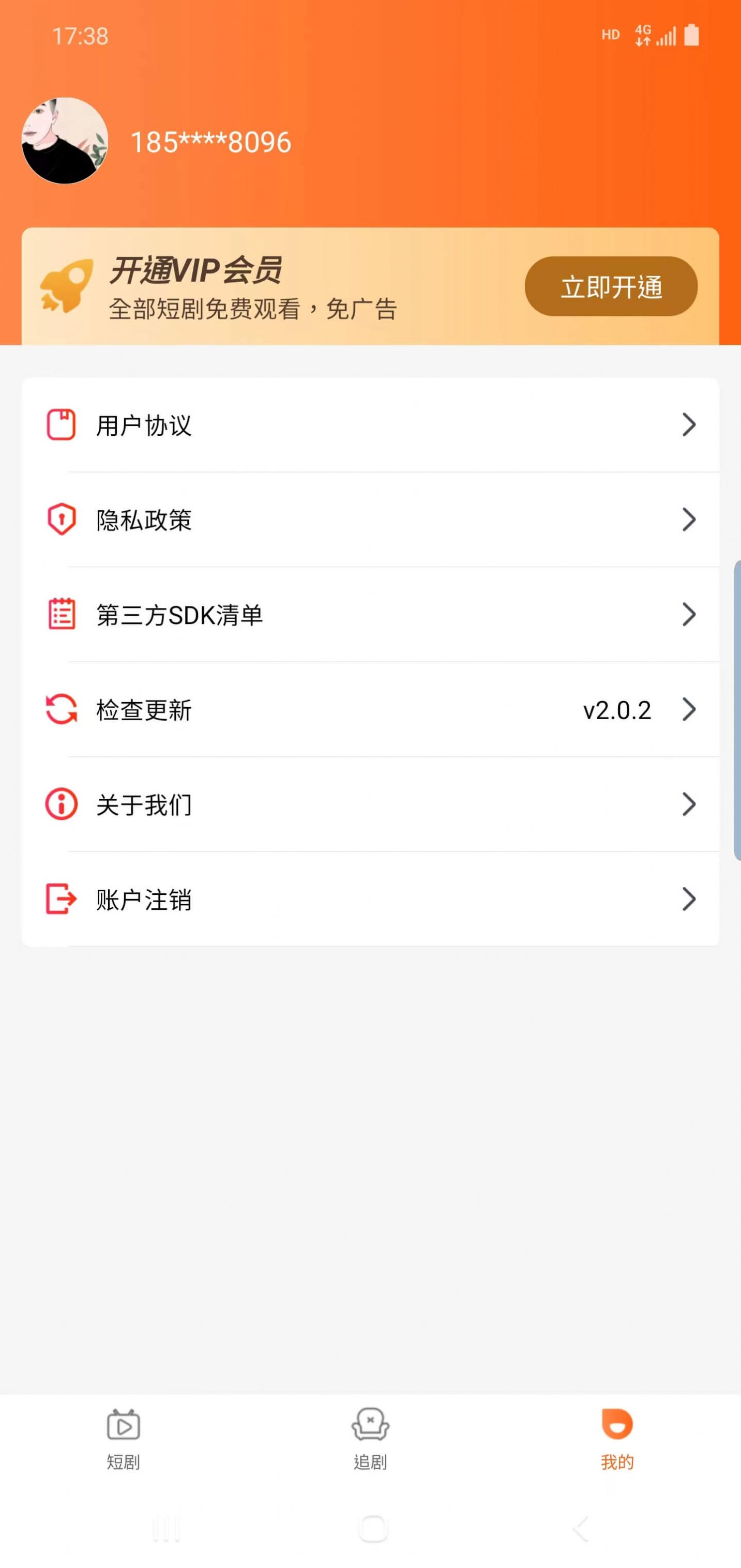741x1568 pixels.
Task: Click the about us info icon
Action: click(x=61, y=805)
